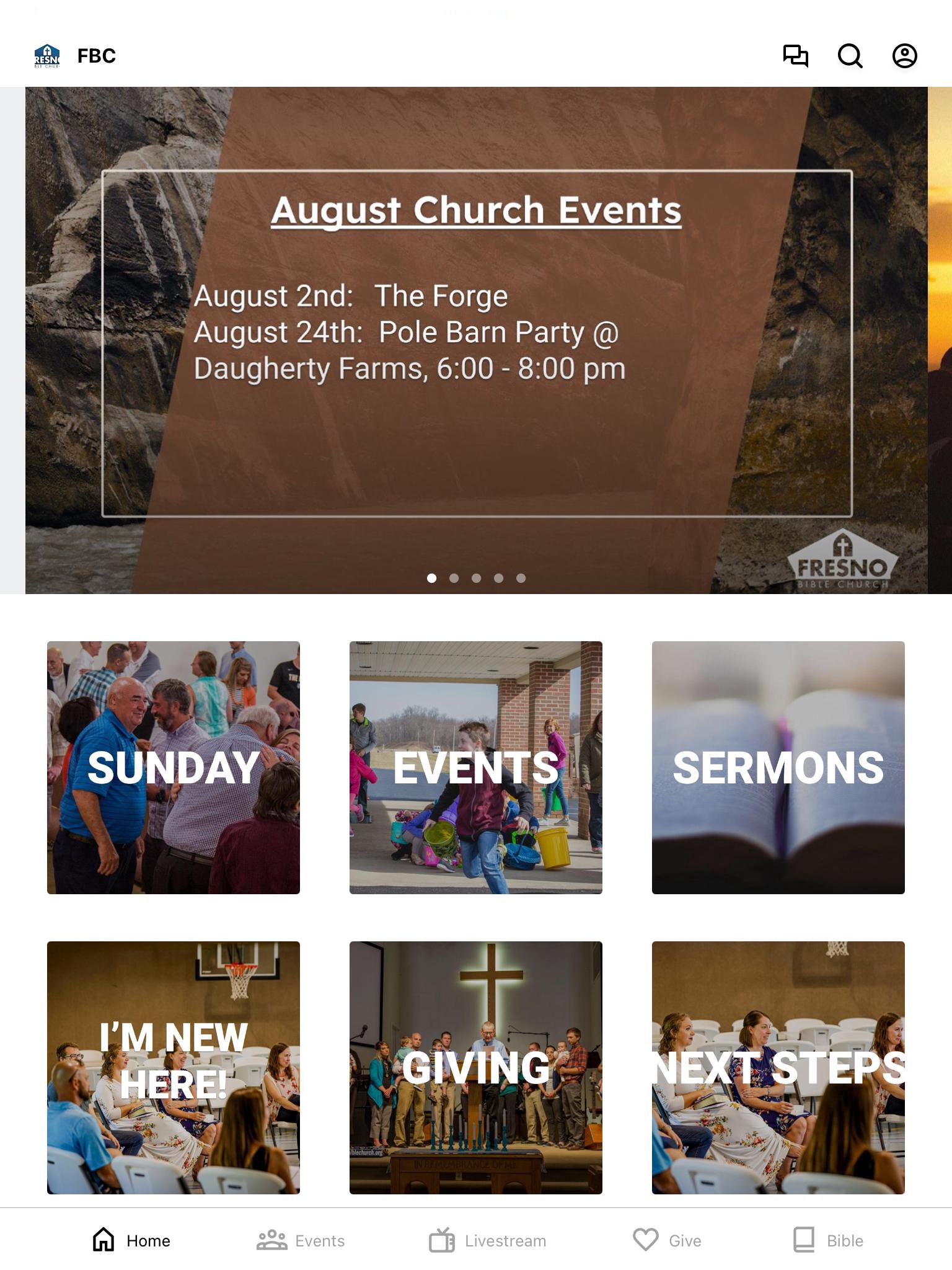
Task: Open the SERMONS tile
Action: pos(778,767)
